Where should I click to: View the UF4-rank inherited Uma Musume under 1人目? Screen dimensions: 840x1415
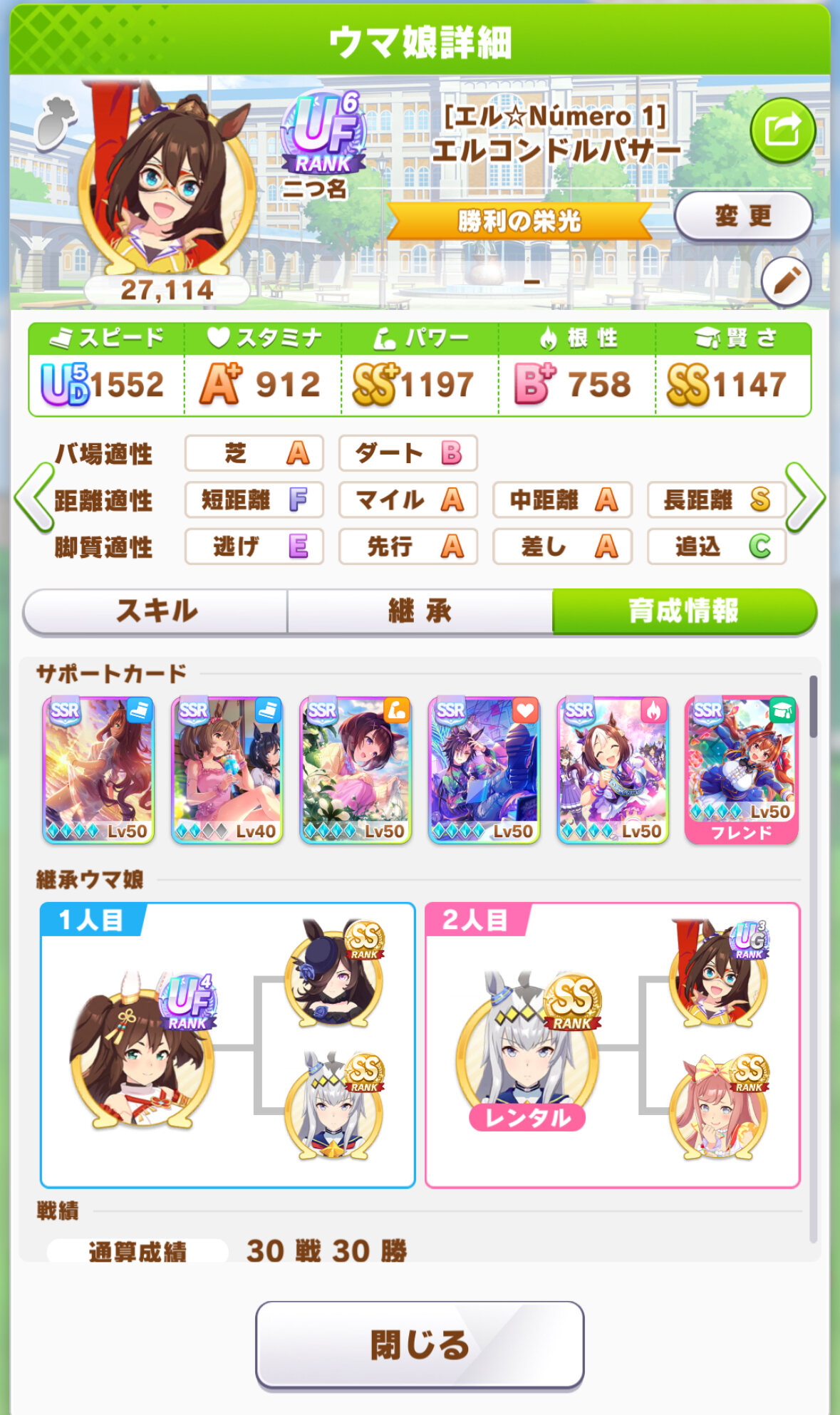tap(142, 1047)
